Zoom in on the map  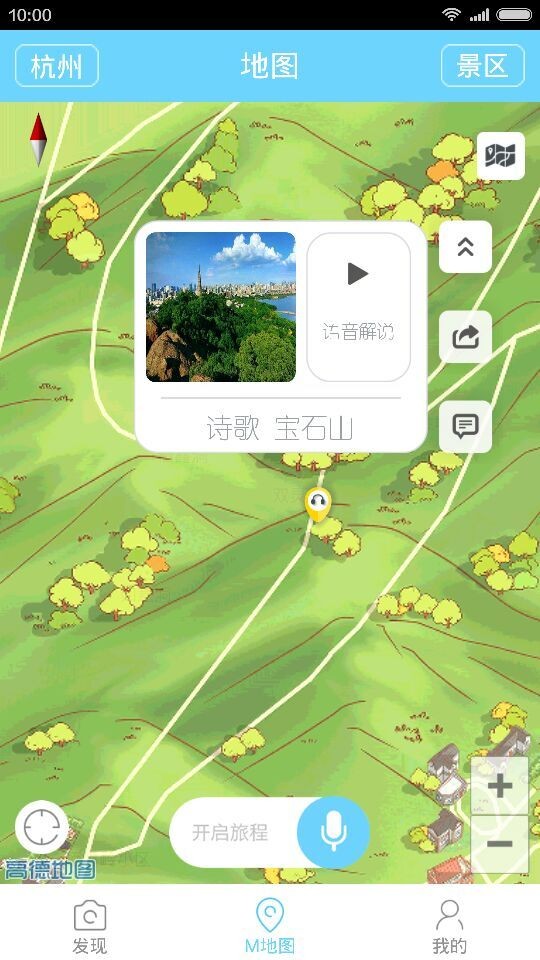coord(500,786)
